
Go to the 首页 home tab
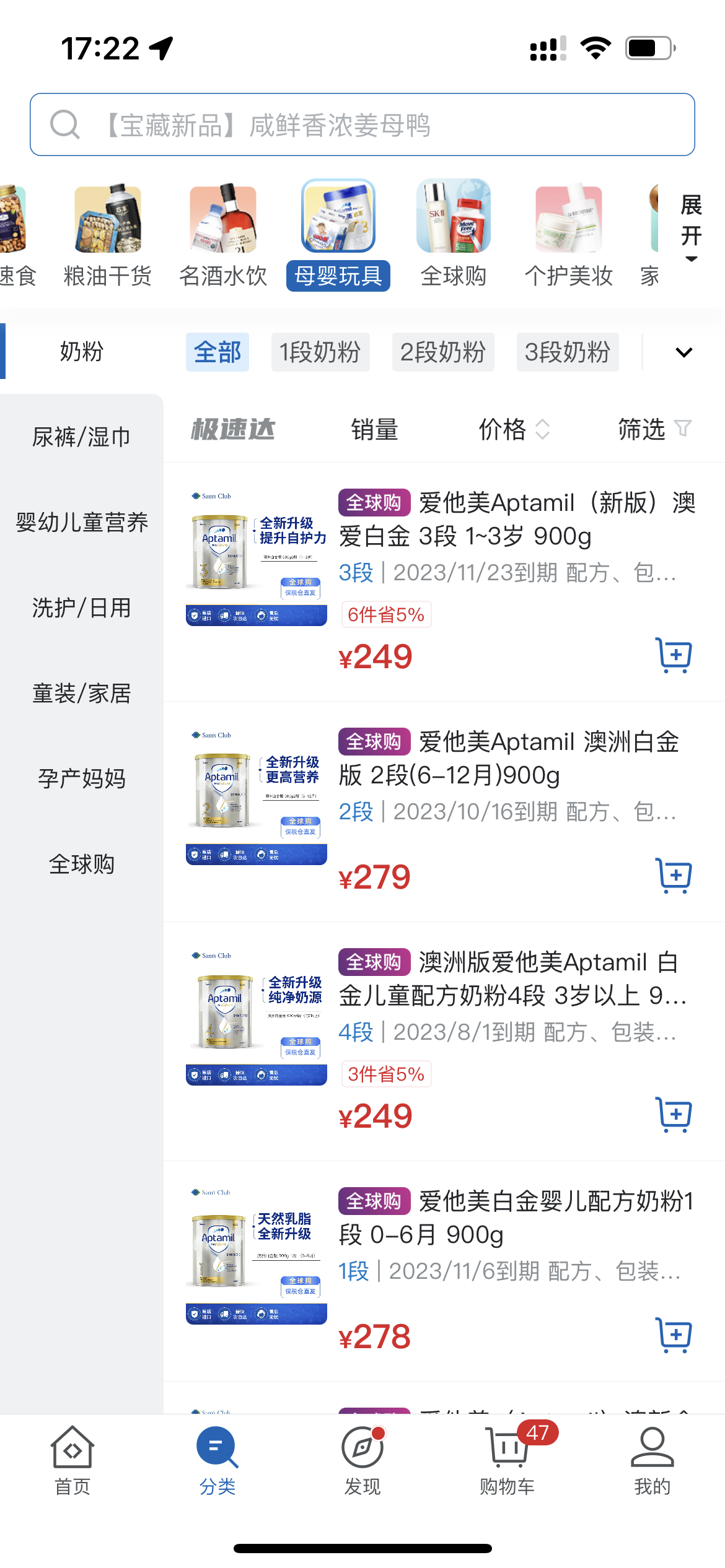pyautogui.click(x=72, y=1460)
